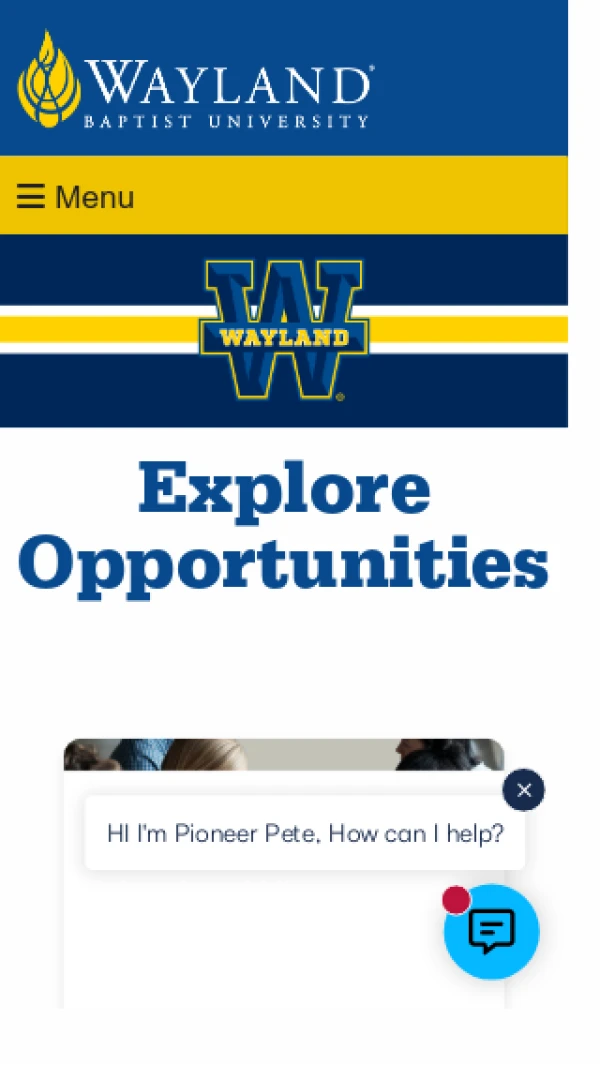Open the chat assistant bubble
The height and width of the screenshot is (1065, 600).
click(x=491, y=932)
